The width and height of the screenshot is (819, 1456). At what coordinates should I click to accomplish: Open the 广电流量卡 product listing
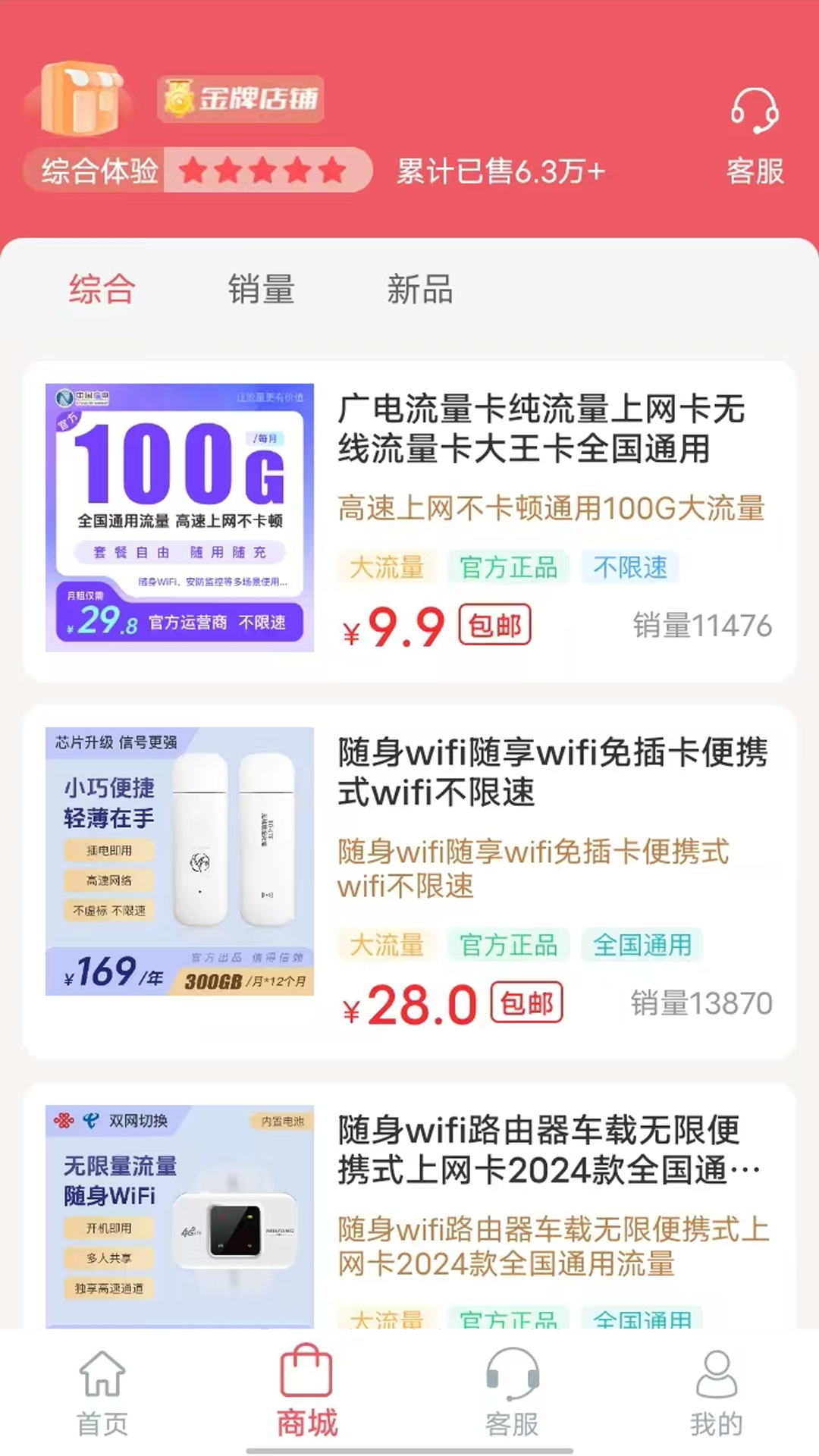[x=540, y=431]
